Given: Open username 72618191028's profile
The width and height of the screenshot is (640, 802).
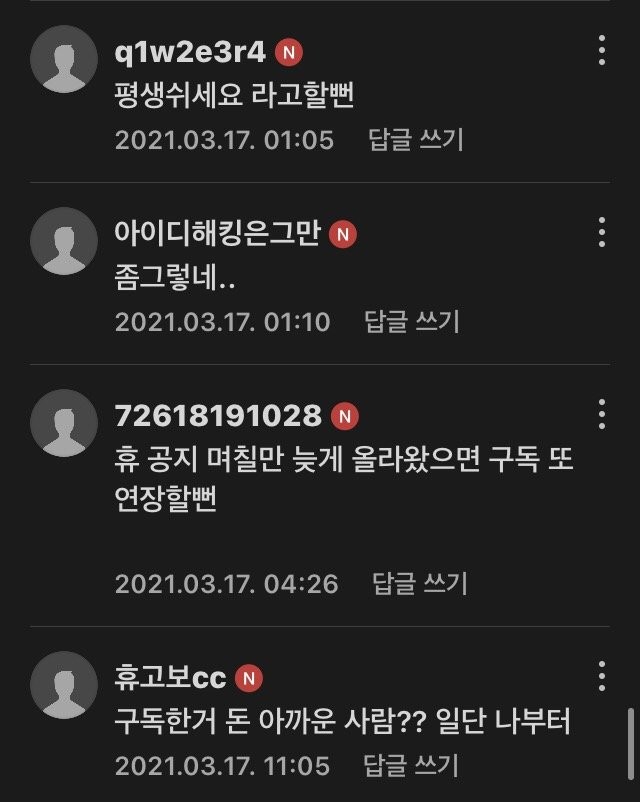Looking at the screenshot, I should pyautogui.click(x=218, y=415).
